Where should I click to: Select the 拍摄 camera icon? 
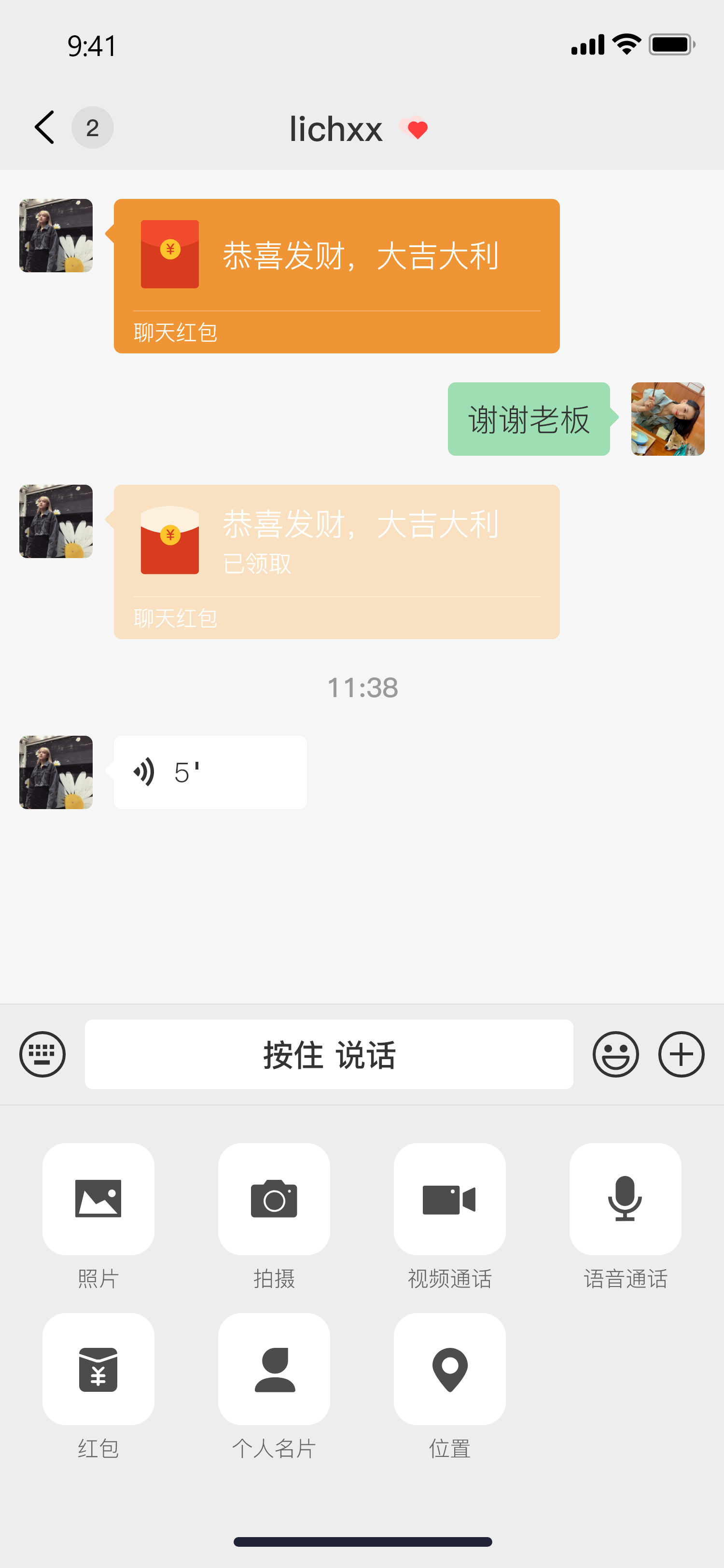(x=274, y=1200)
